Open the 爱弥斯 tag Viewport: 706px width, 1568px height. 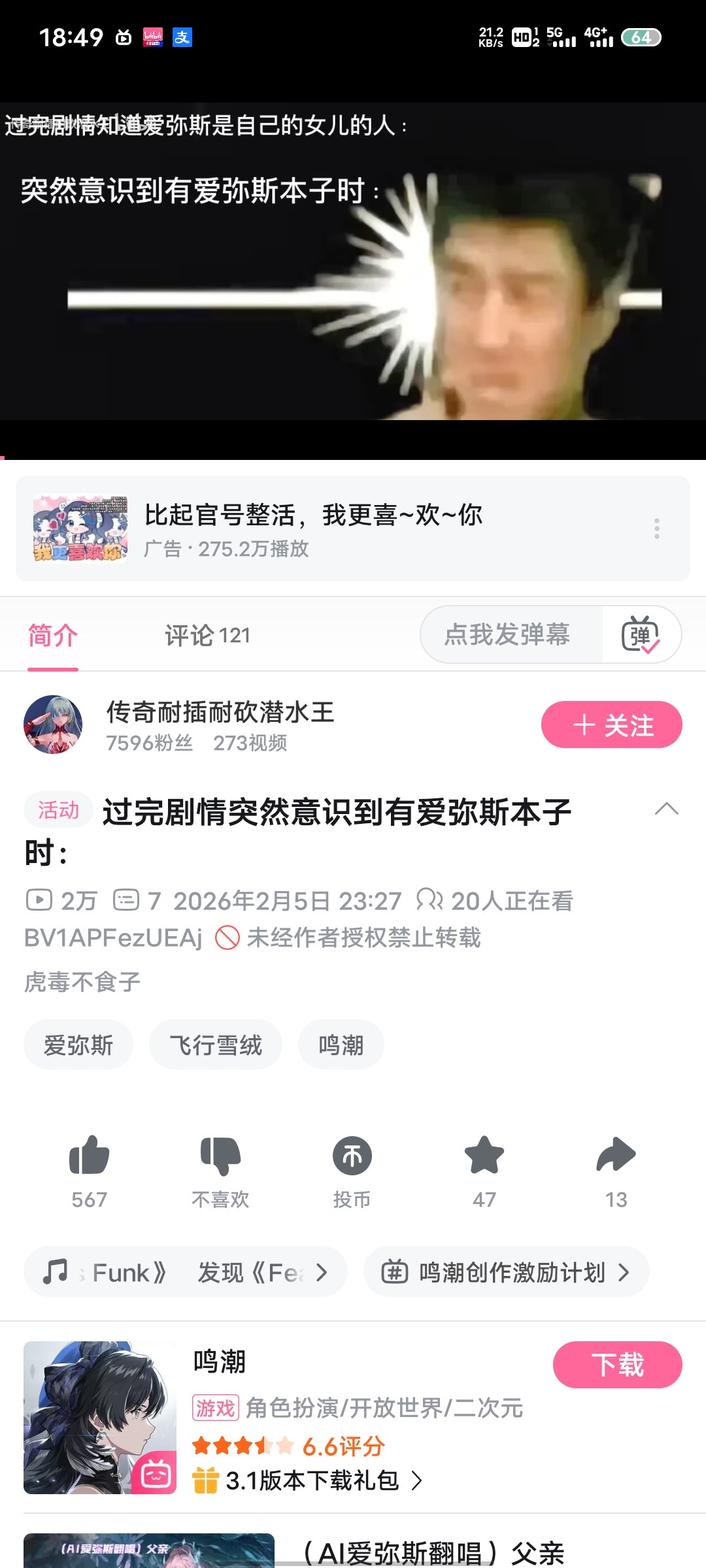[x=78, y=1045]
